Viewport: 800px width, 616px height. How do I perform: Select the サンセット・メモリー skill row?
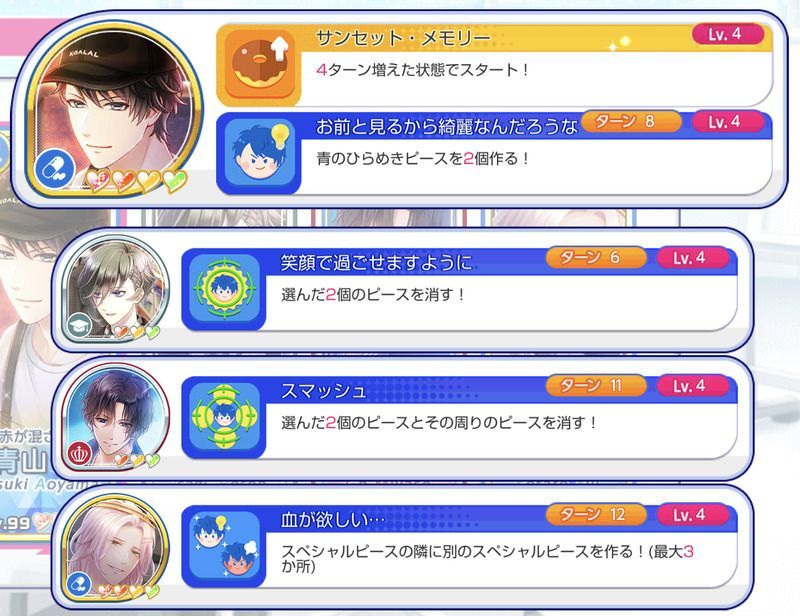[x=494, y=64]
